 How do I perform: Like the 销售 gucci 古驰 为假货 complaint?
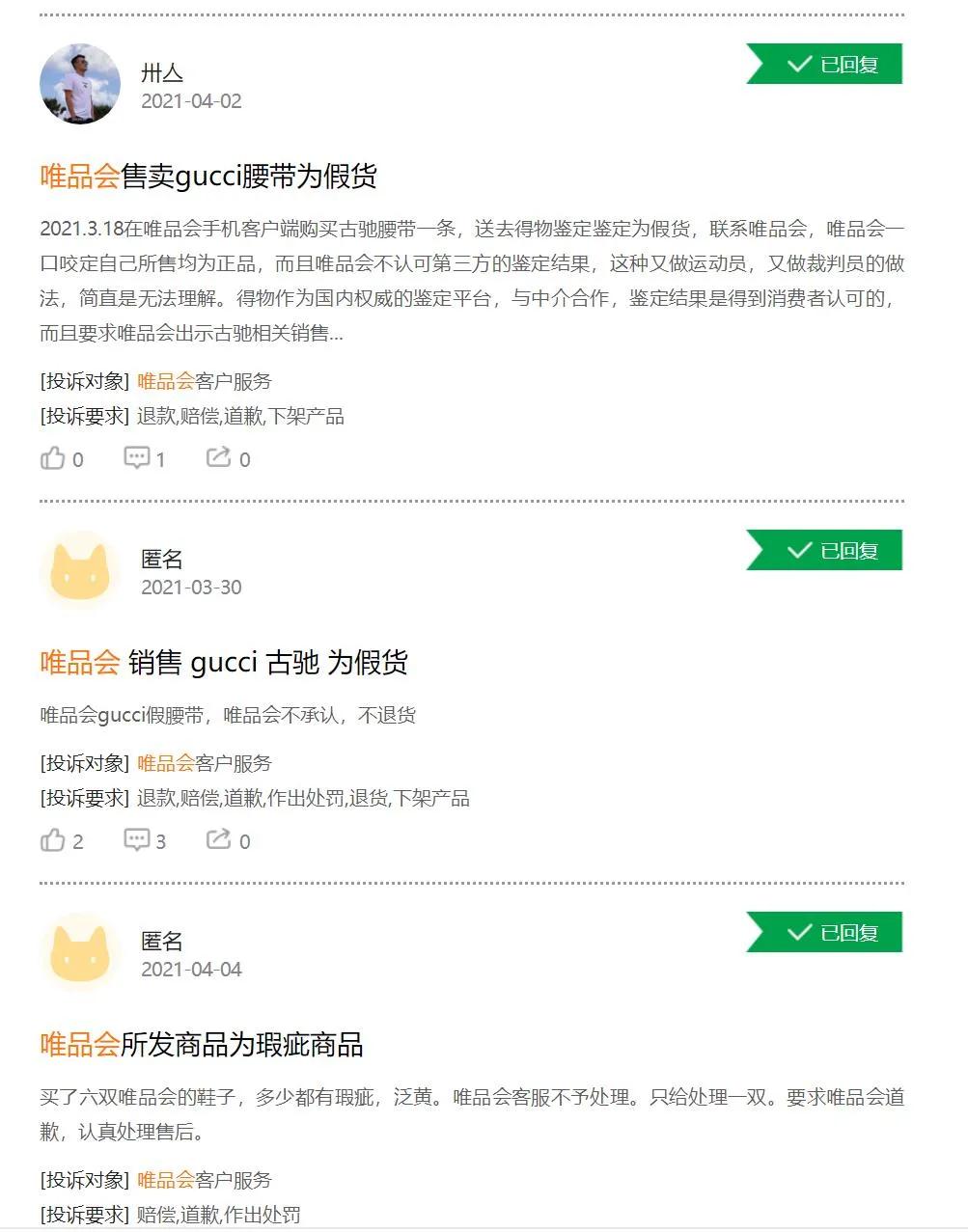pyautogui.click(x=53, y=840)
